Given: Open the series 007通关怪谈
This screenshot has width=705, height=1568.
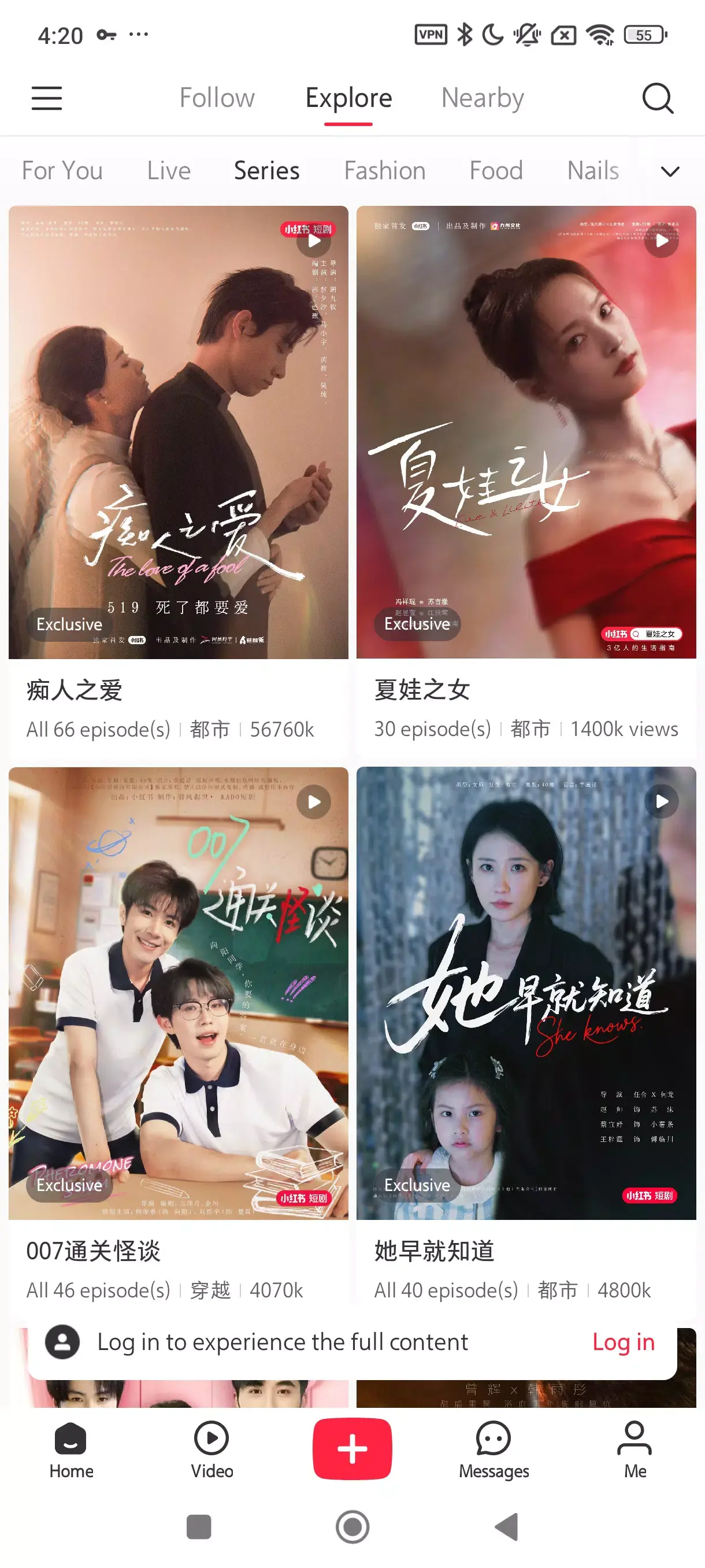Looking at the screenshot, I should [x=178, y=993].
